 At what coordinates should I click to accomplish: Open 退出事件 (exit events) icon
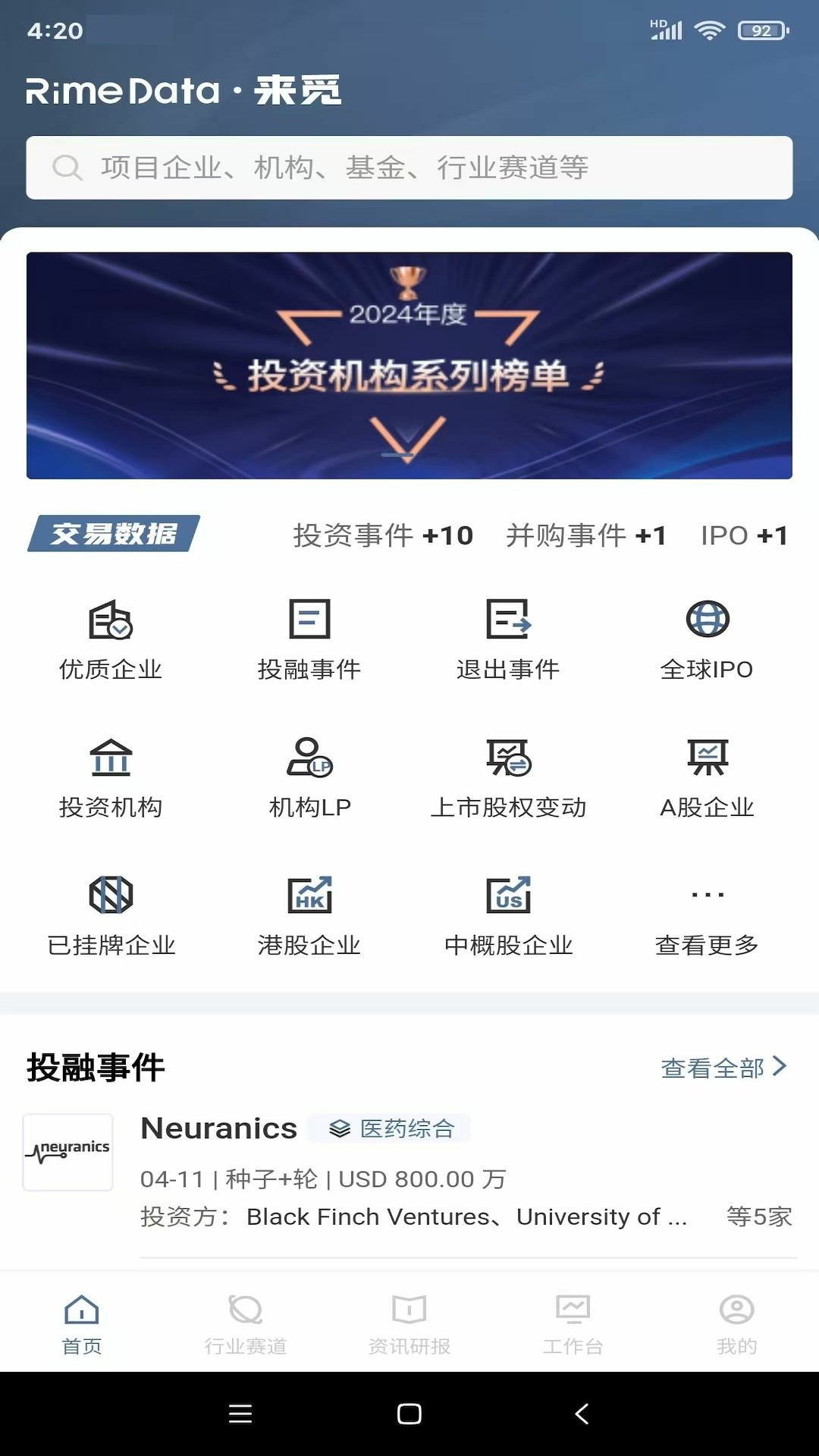pyautogui.click(x=509, y=637)
